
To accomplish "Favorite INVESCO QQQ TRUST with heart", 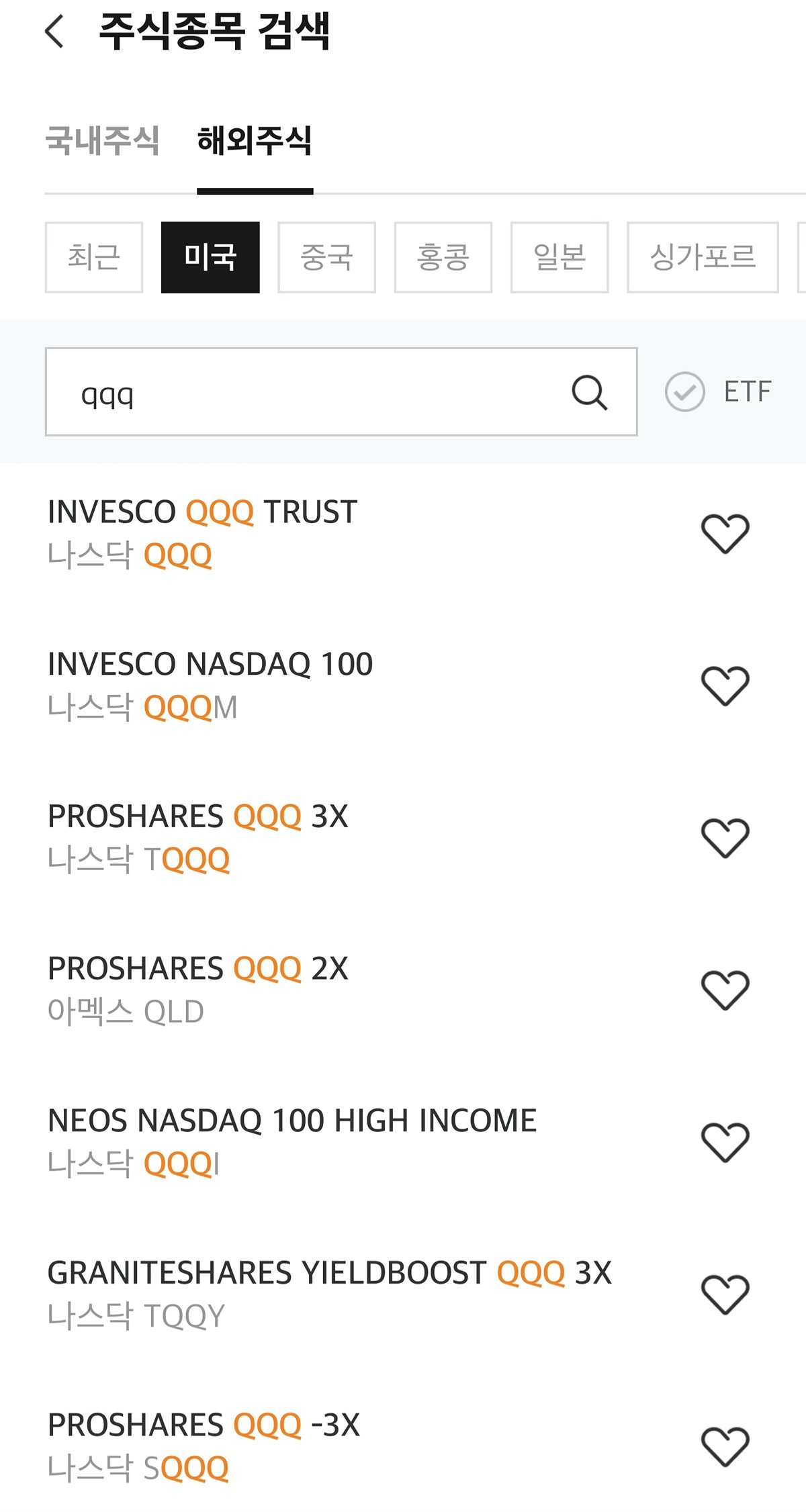I will [x=725, y=534].
